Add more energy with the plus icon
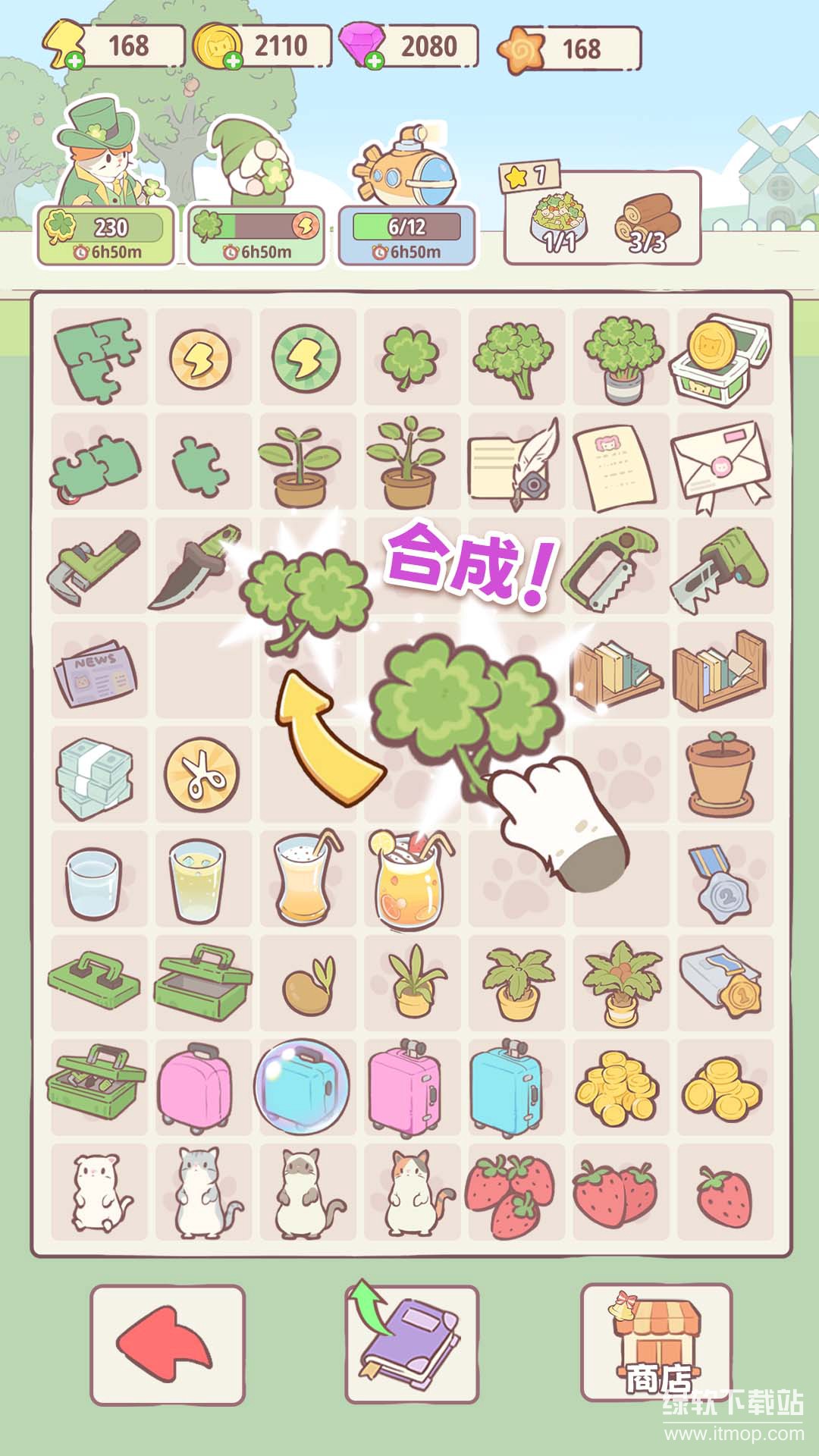 74,62
